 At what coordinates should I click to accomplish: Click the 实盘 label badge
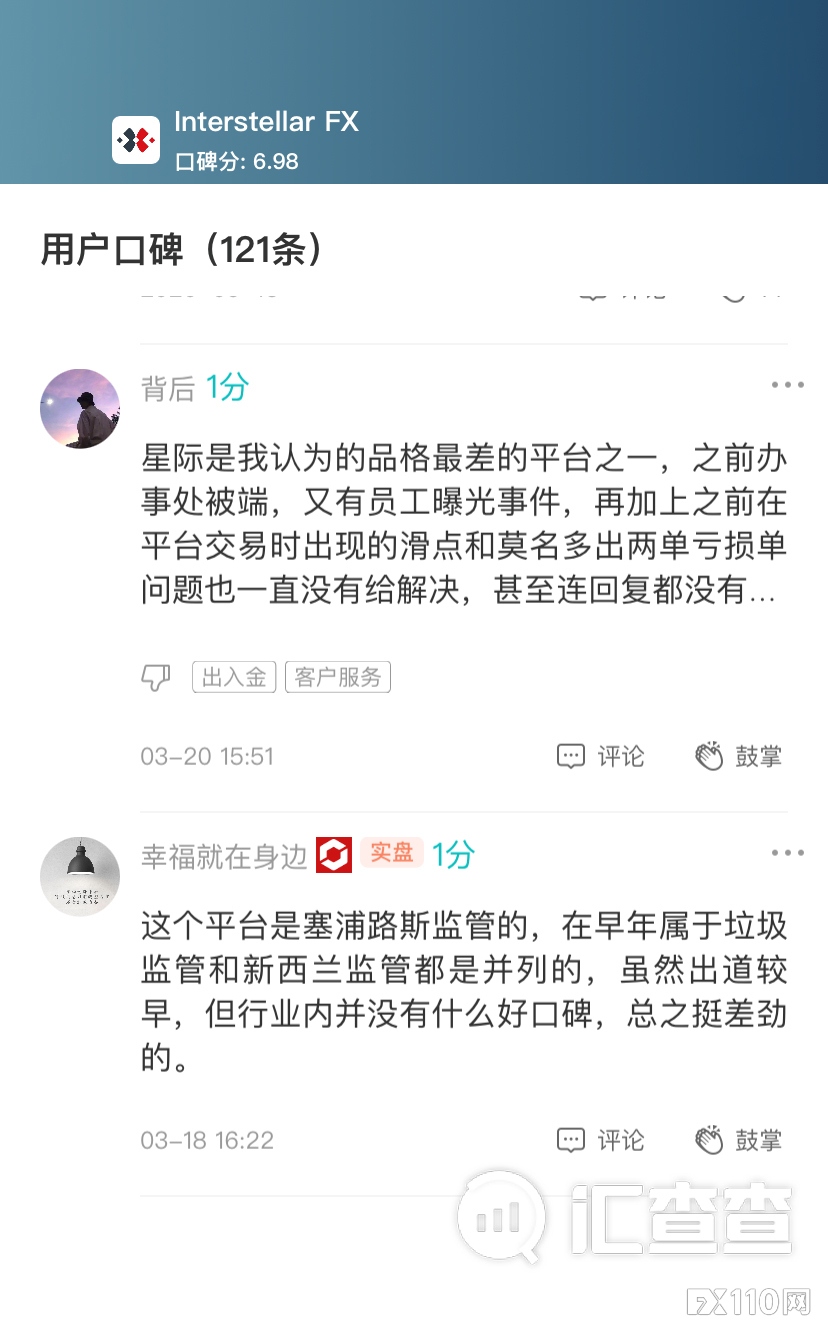391,856
